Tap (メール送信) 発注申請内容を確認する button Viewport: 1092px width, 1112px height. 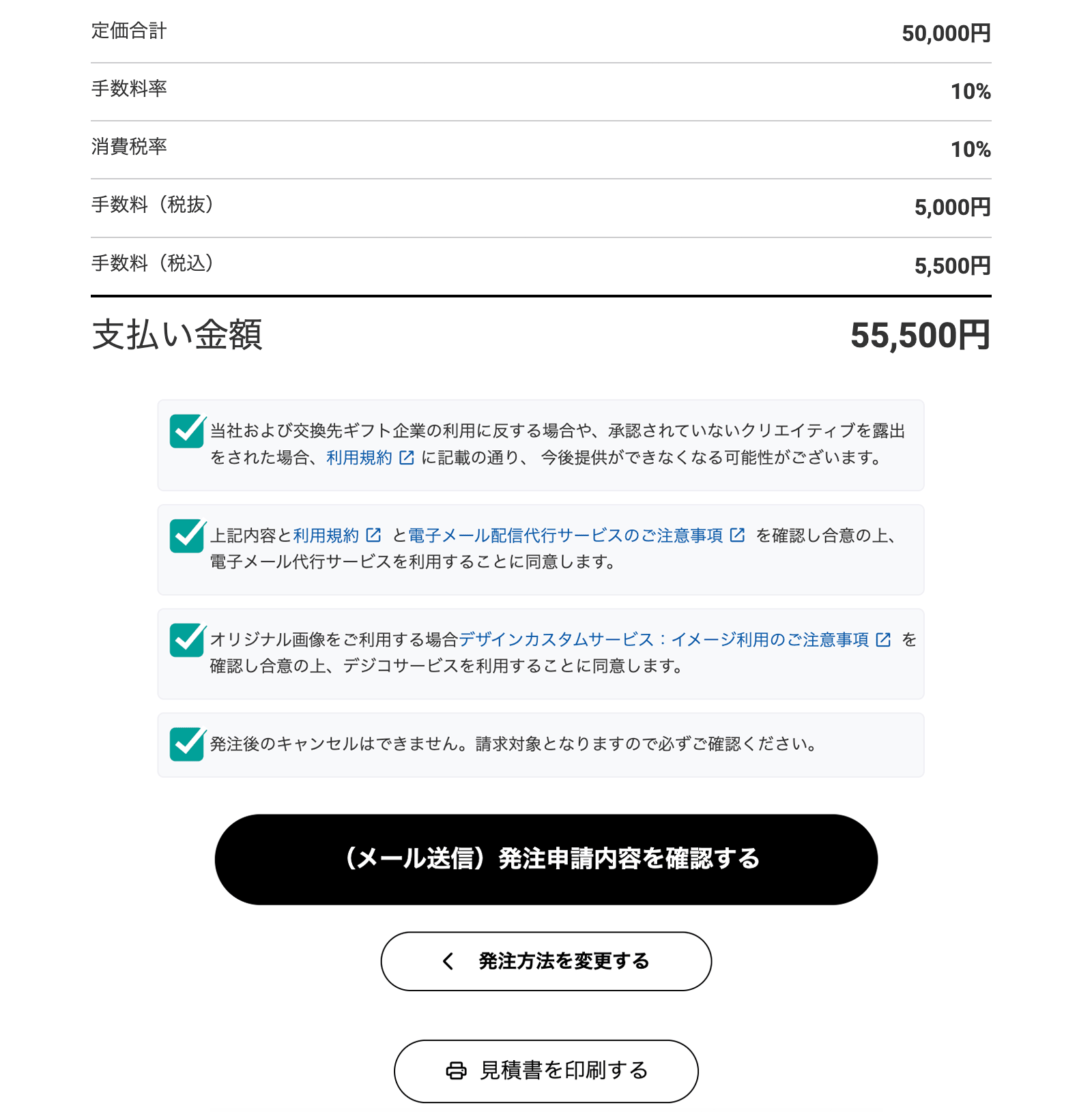coord(546,860)
